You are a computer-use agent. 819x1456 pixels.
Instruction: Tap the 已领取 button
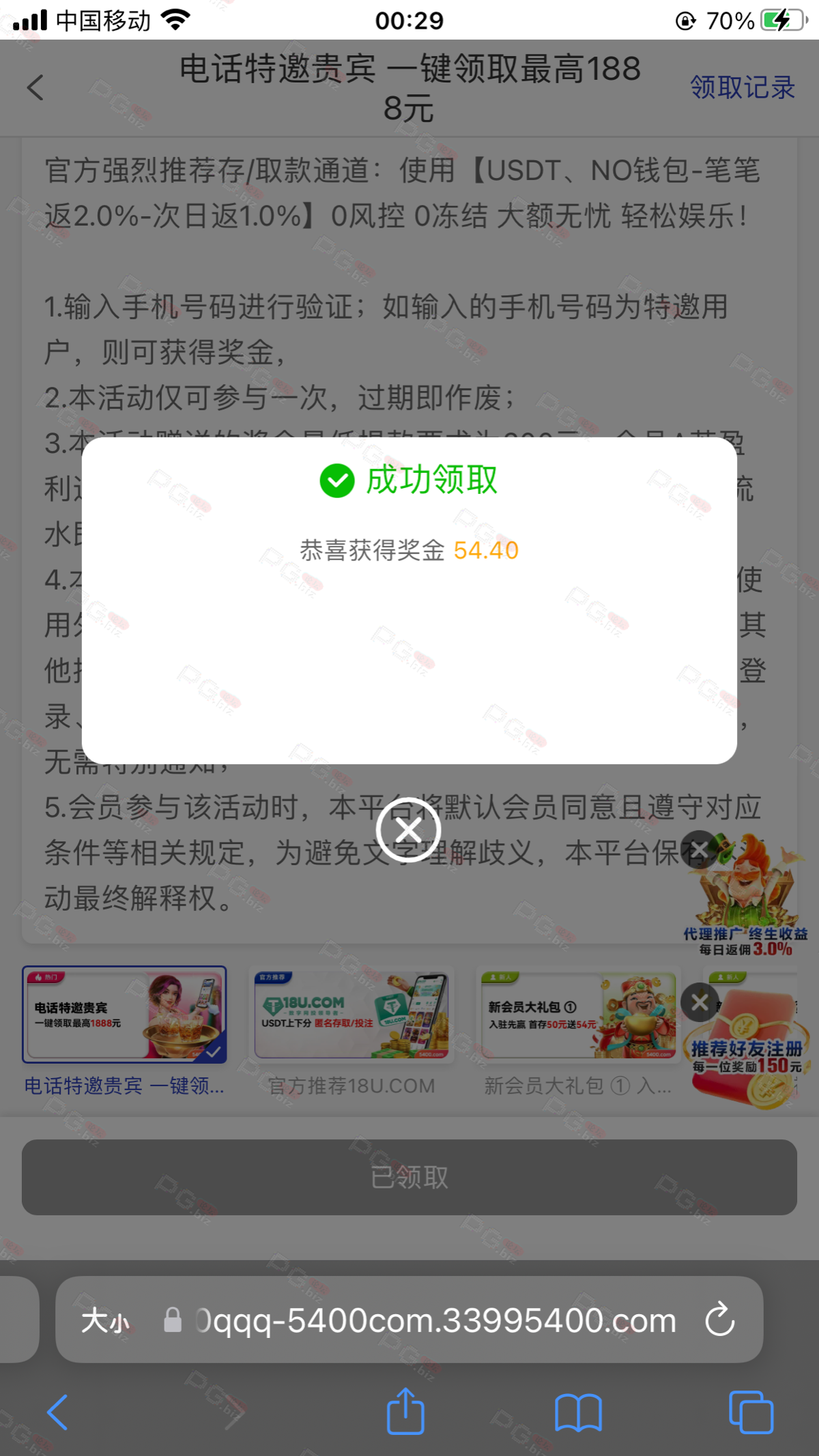[x=409, y=1177]
